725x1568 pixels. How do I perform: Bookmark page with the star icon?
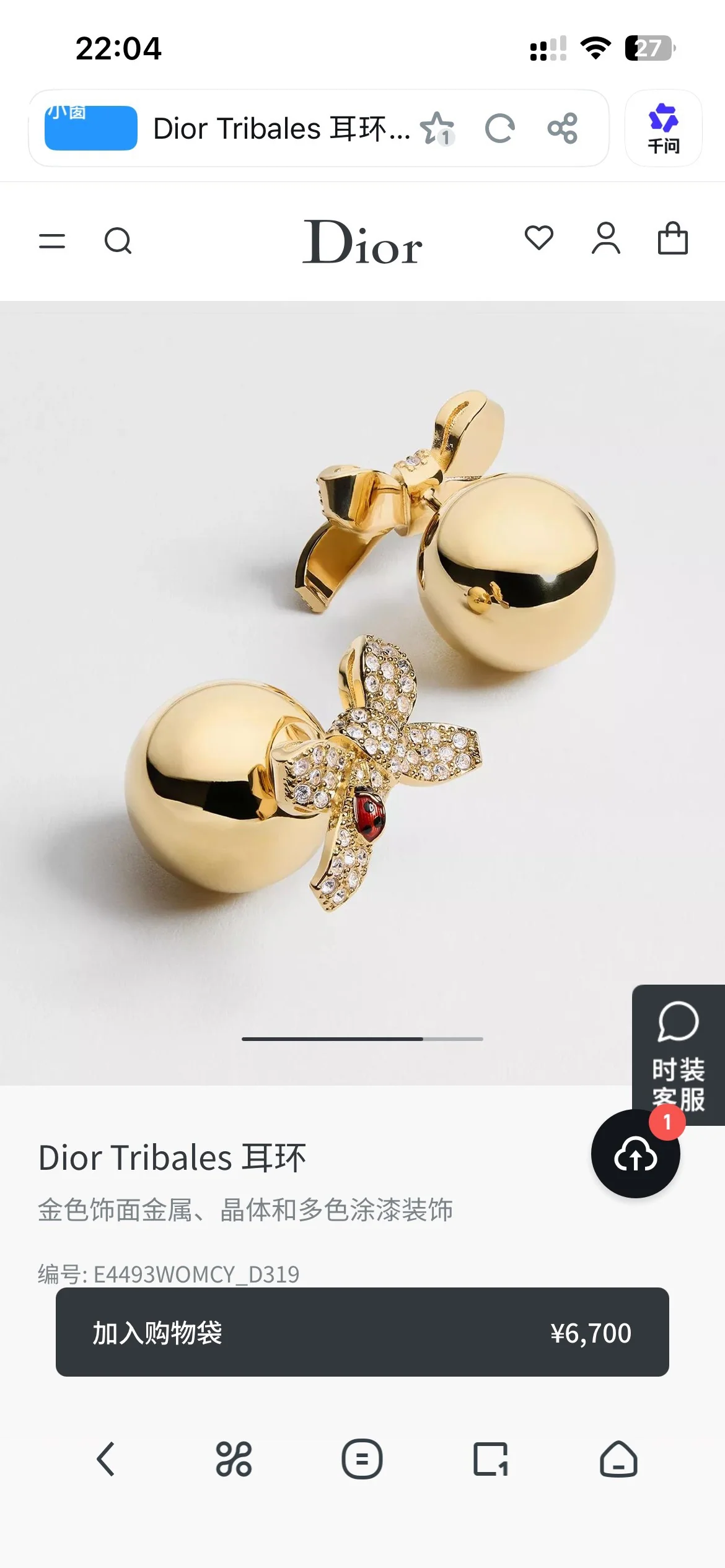coord(437,129)
